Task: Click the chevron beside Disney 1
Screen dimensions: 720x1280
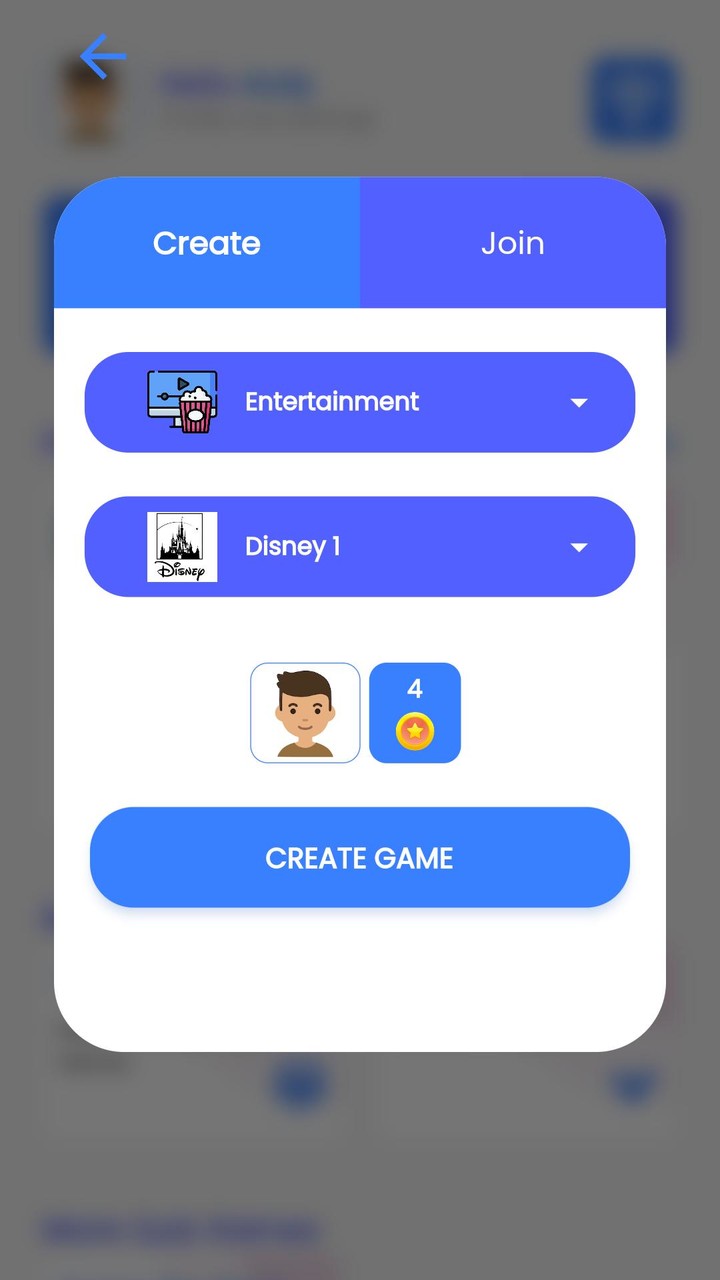Action: pos(579,547)
